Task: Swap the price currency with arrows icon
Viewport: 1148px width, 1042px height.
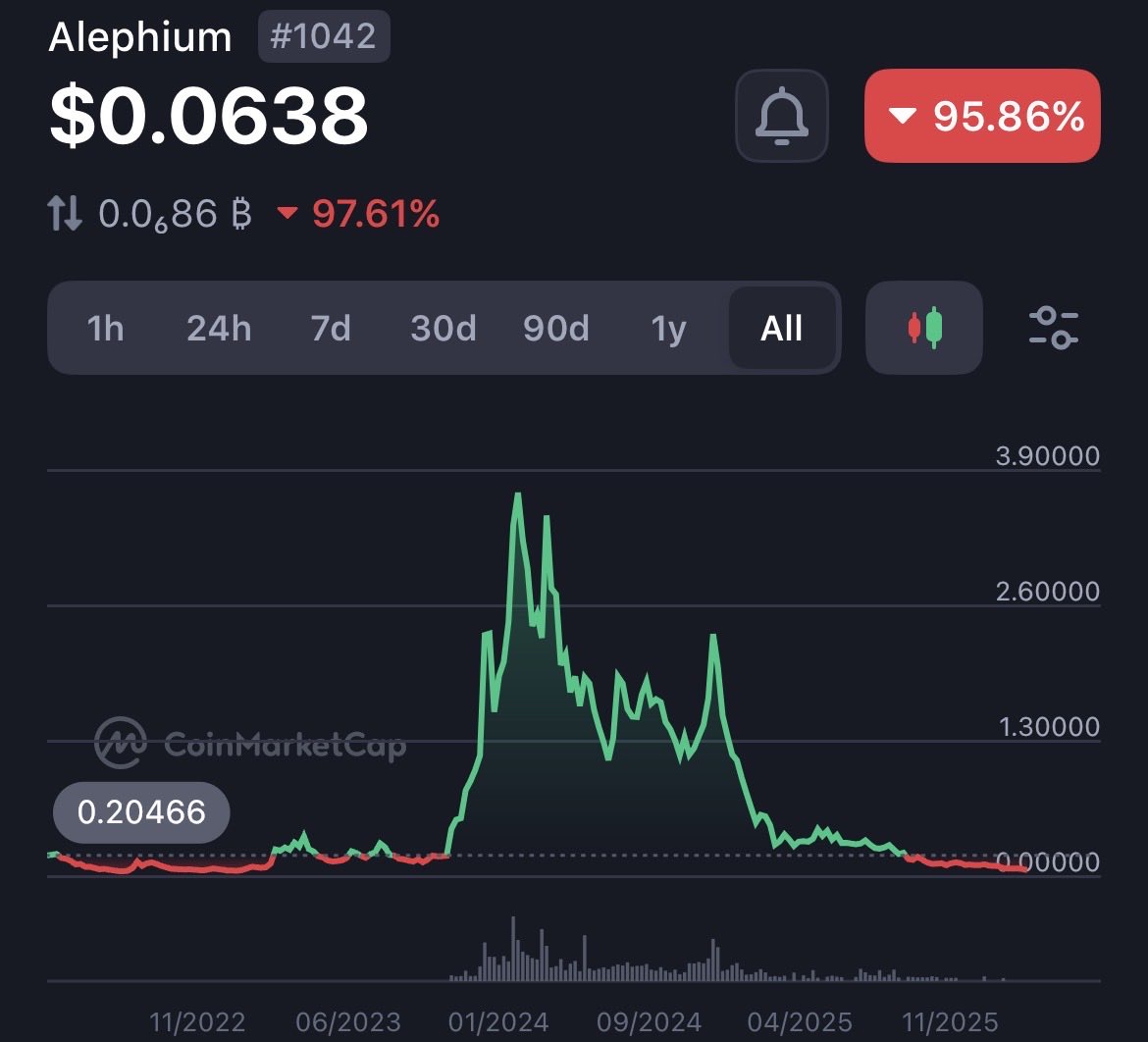Action: [65, 213]
